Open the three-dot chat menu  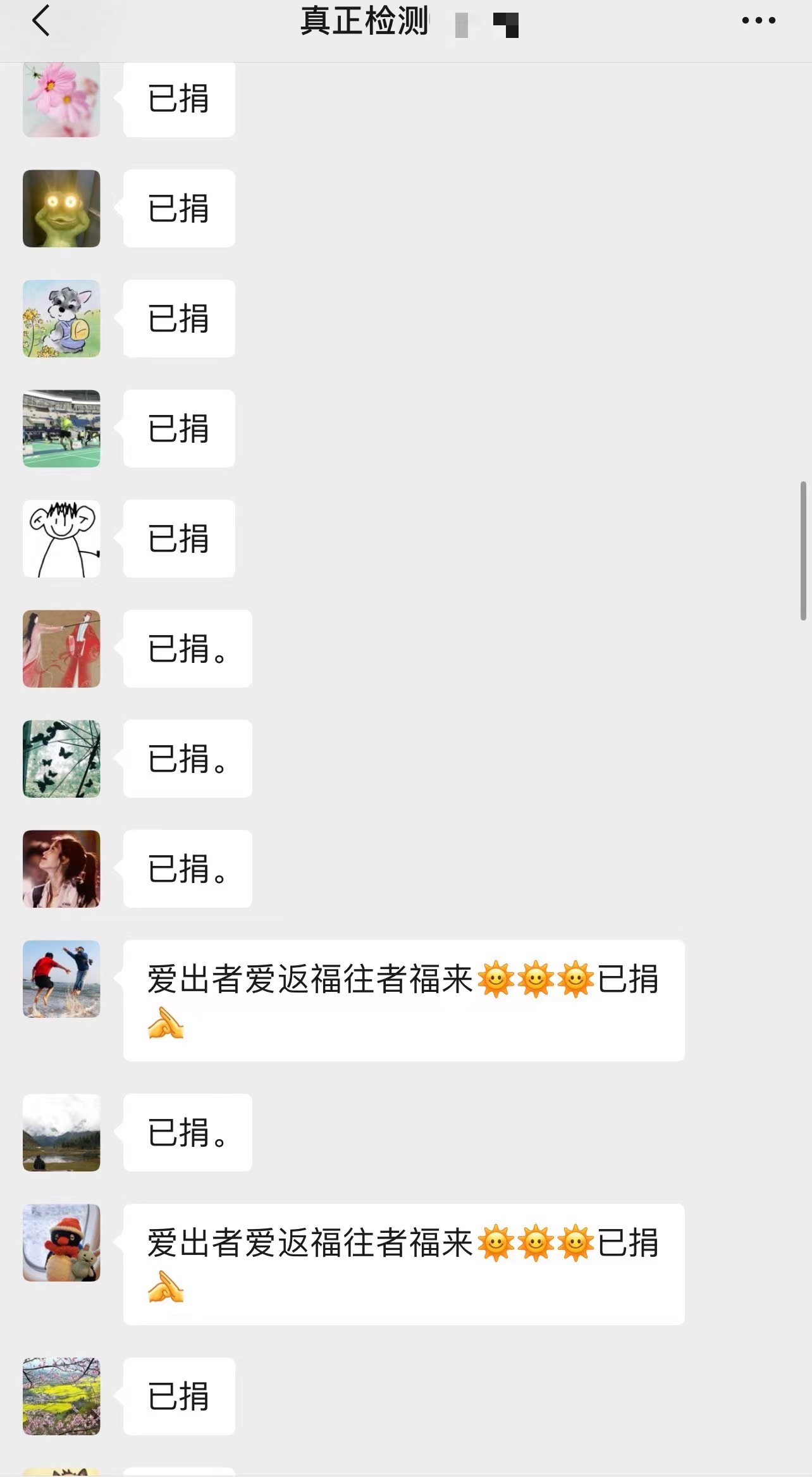(758, 21)
